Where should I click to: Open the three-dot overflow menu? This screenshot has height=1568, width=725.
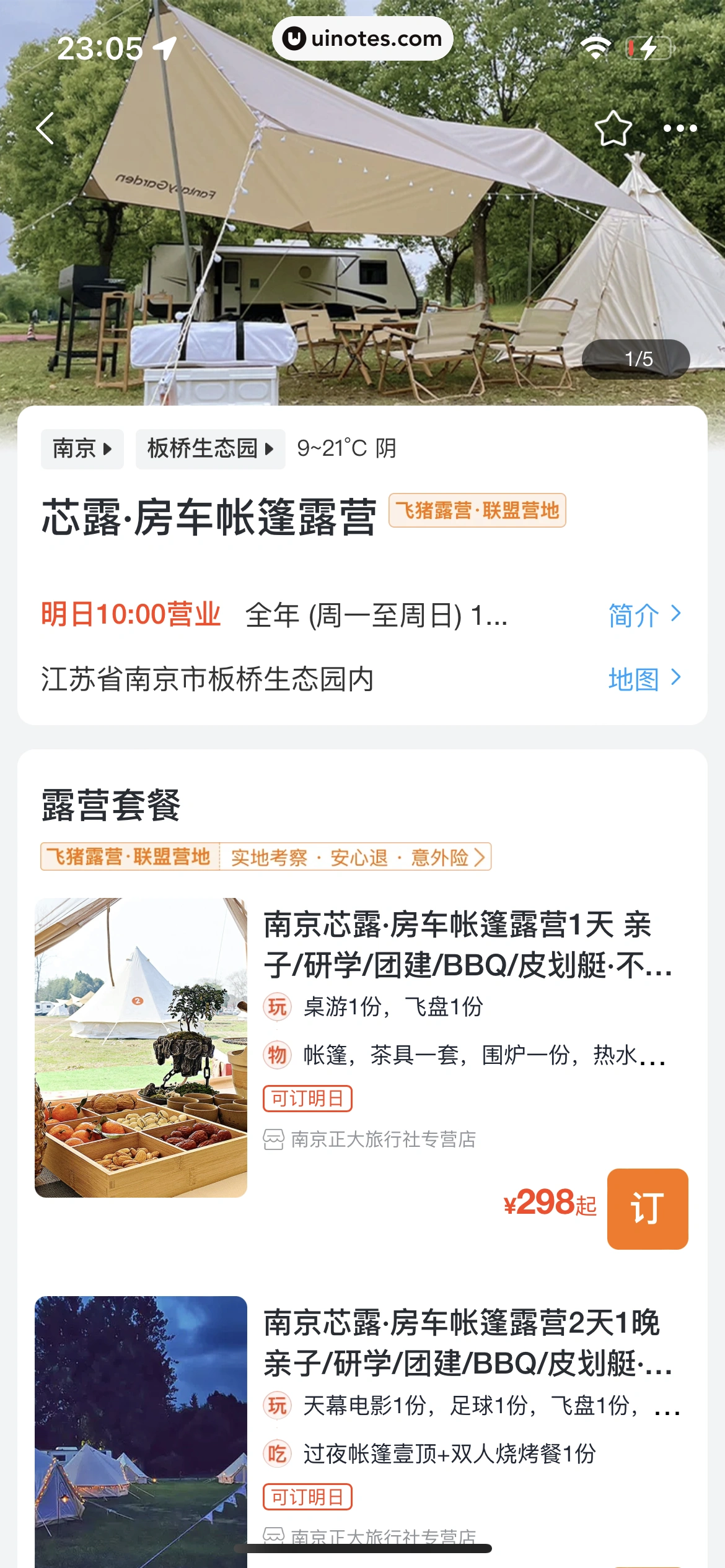[680, 129]
